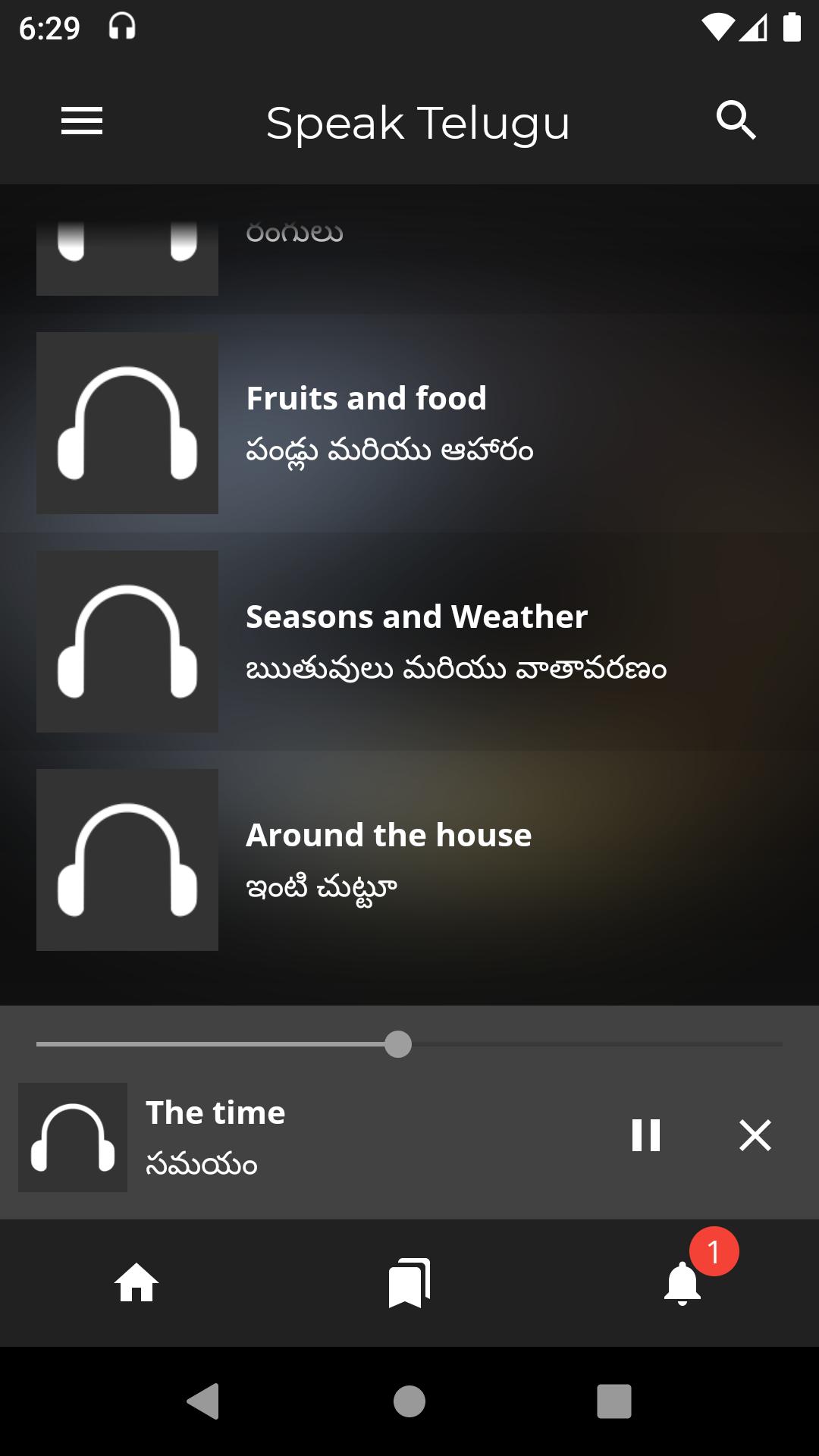Open the Around the house lesson

click(409, 860)
